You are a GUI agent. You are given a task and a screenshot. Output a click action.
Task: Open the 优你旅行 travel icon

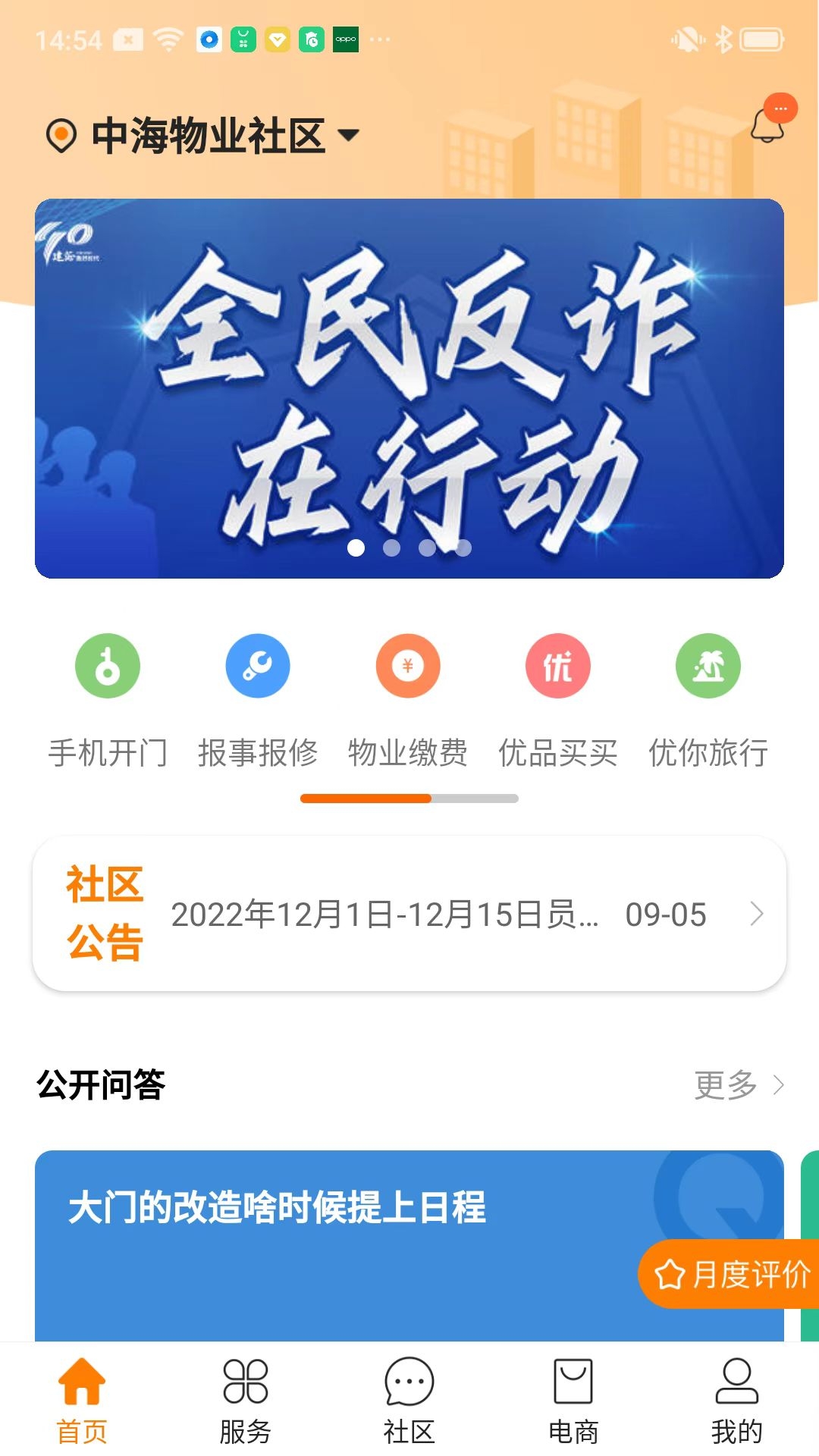[708, 666]
